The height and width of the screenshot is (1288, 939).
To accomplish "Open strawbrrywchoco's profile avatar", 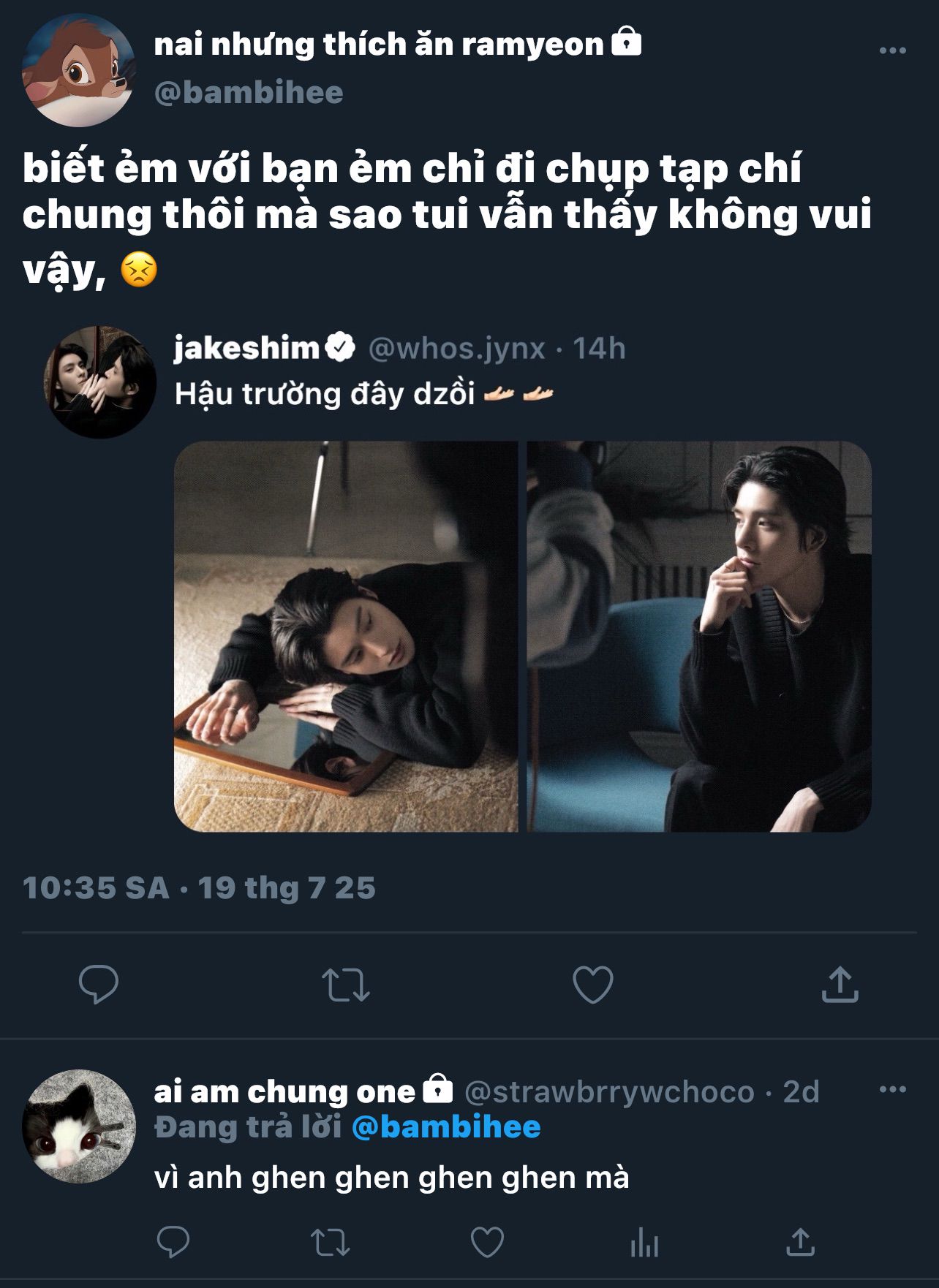I will tap(79, 1126).
